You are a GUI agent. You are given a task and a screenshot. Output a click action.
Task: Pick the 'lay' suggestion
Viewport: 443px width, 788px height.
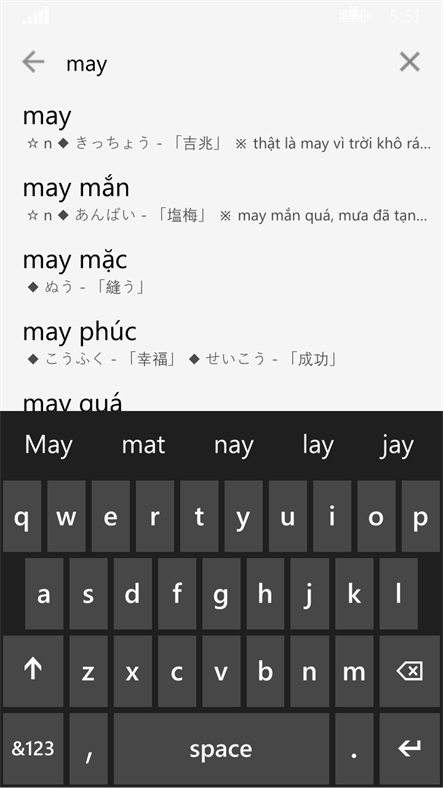tap(317, 446)
